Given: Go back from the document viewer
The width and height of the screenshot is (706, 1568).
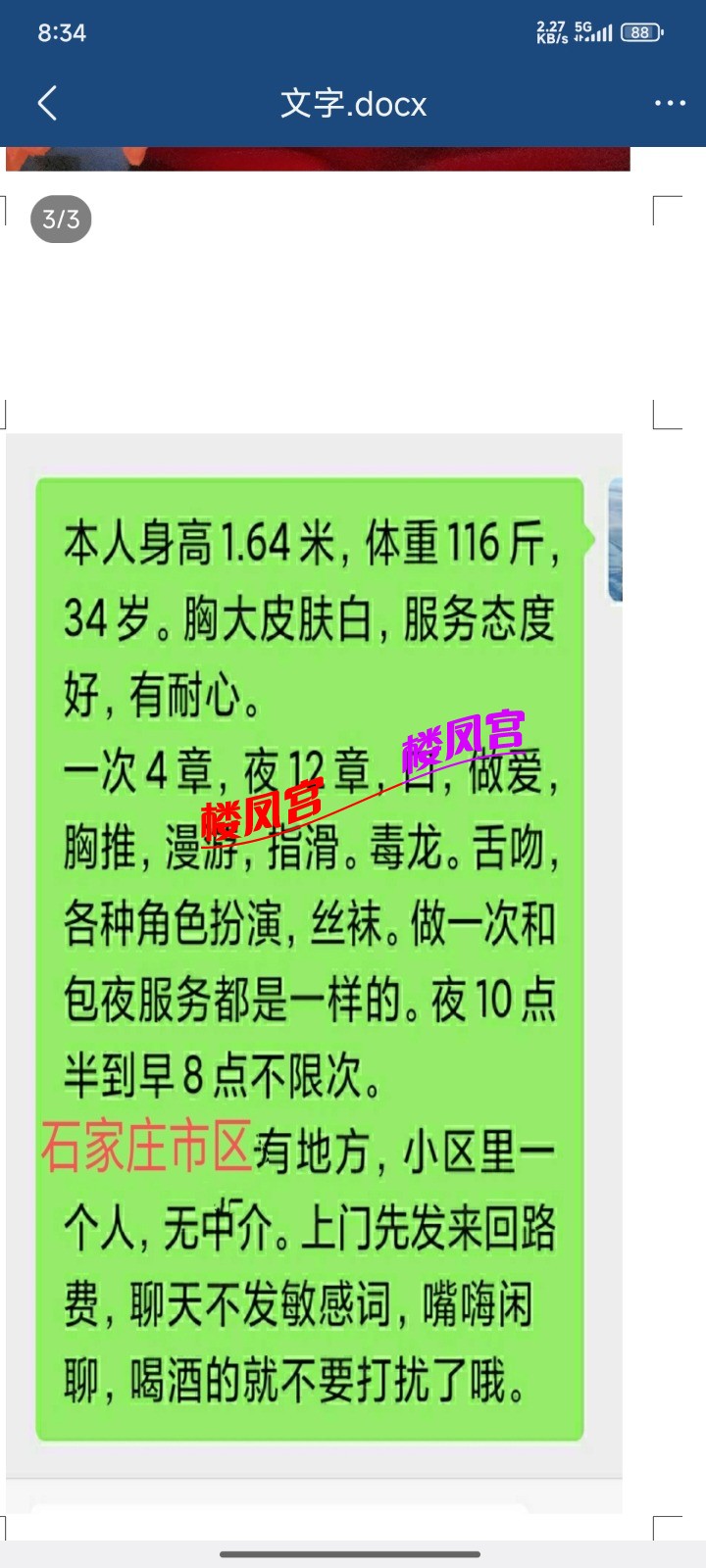Looking at the screenshot, I should (x=46, y=103).
